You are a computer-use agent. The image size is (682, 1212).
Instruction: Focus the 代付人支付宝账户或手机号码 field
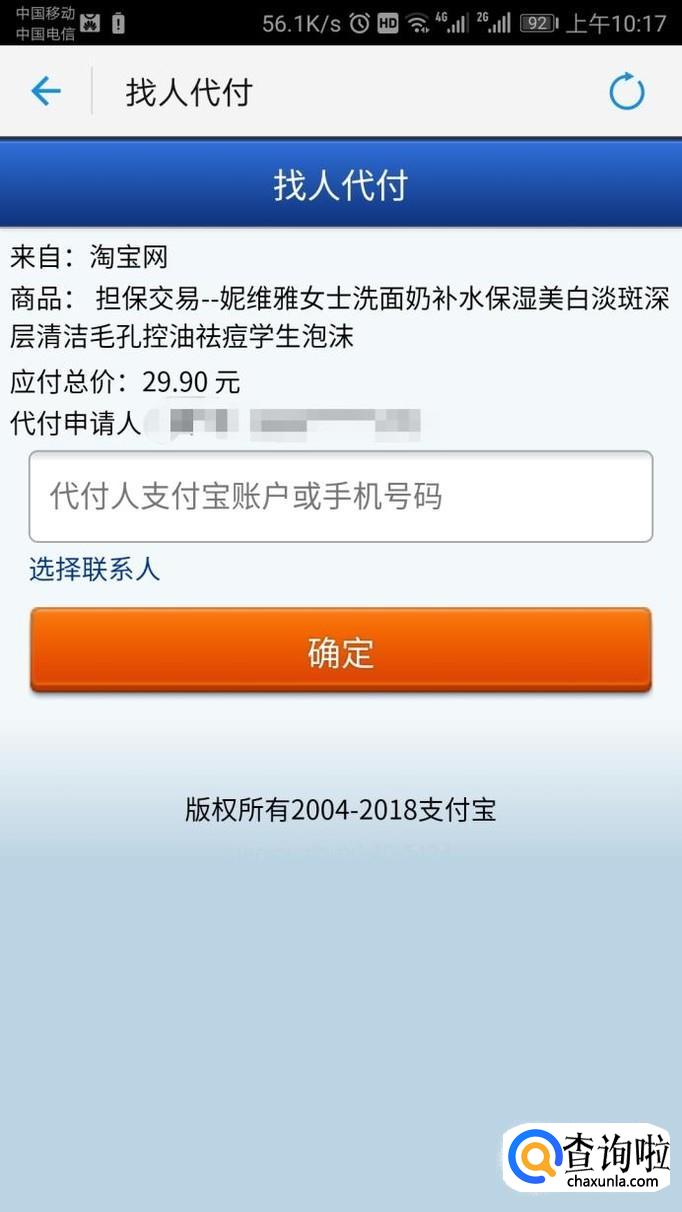coord(341,497)
